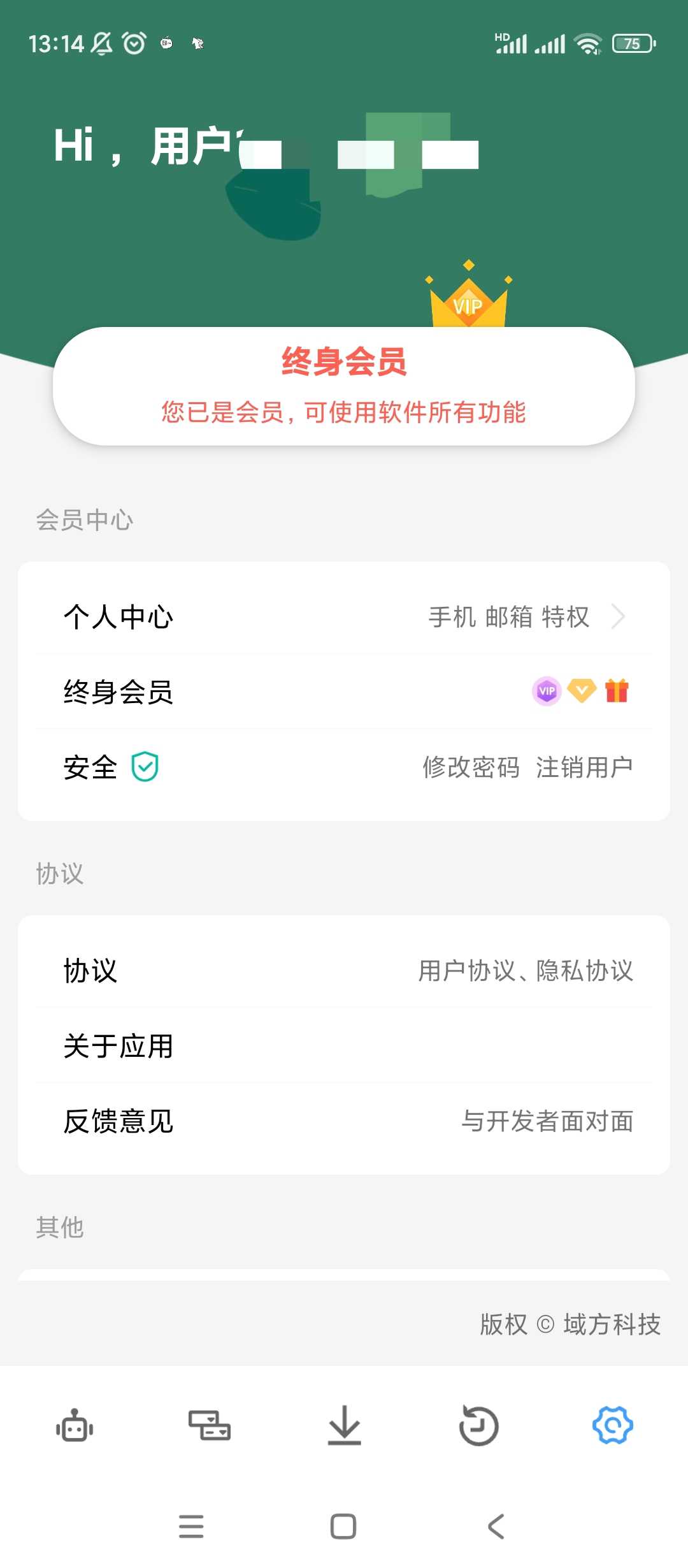This screenshot has height=1568, width=688.
Task: Switch to the screen mirroring tab
Action: pyautogui.click(x=209, y=1425)
